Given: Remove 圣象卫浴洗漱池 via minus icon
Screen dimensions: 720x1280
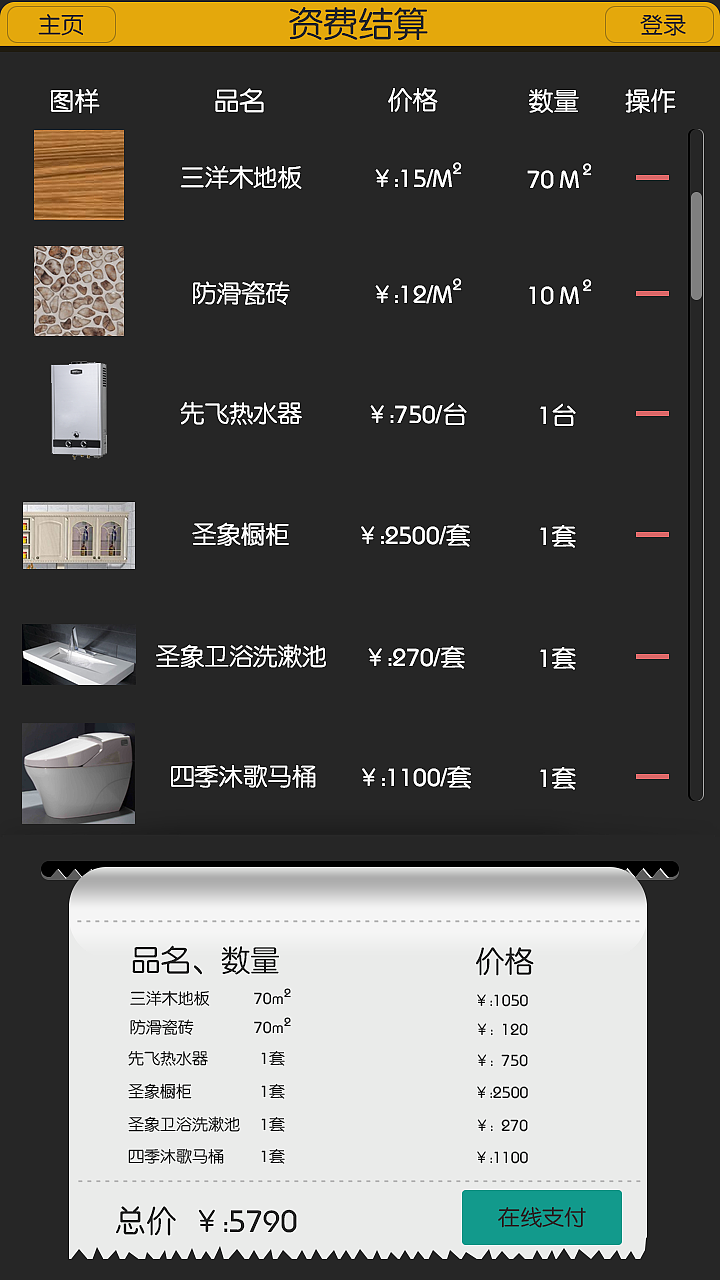Looking at the screenshot, I should pyautogui.click(x=652, y=656).
